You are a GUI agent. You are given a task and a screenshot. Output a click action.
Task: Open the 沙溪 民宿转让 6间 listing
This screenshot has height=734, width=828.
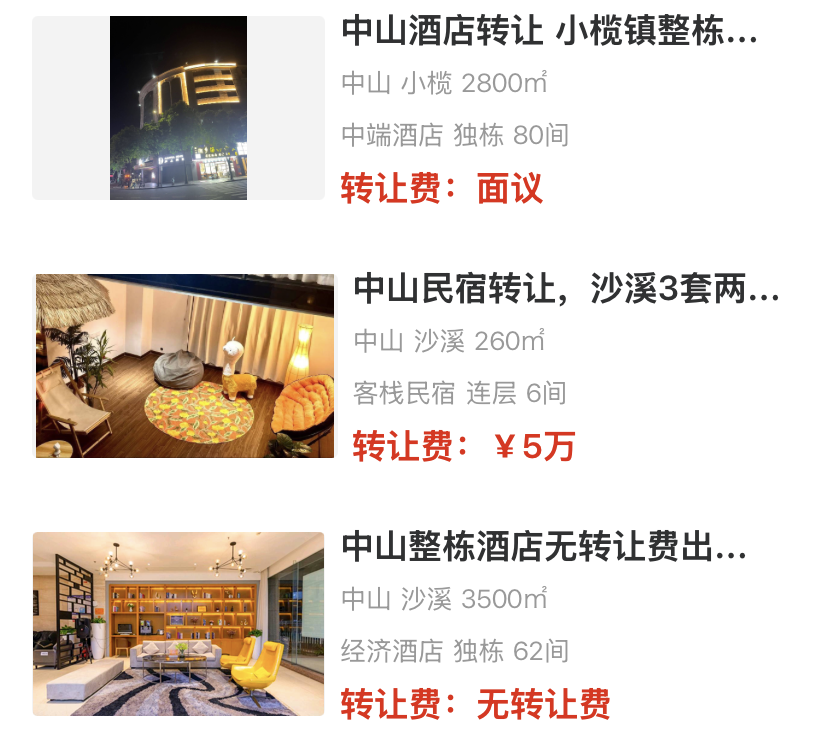(565, 291)
